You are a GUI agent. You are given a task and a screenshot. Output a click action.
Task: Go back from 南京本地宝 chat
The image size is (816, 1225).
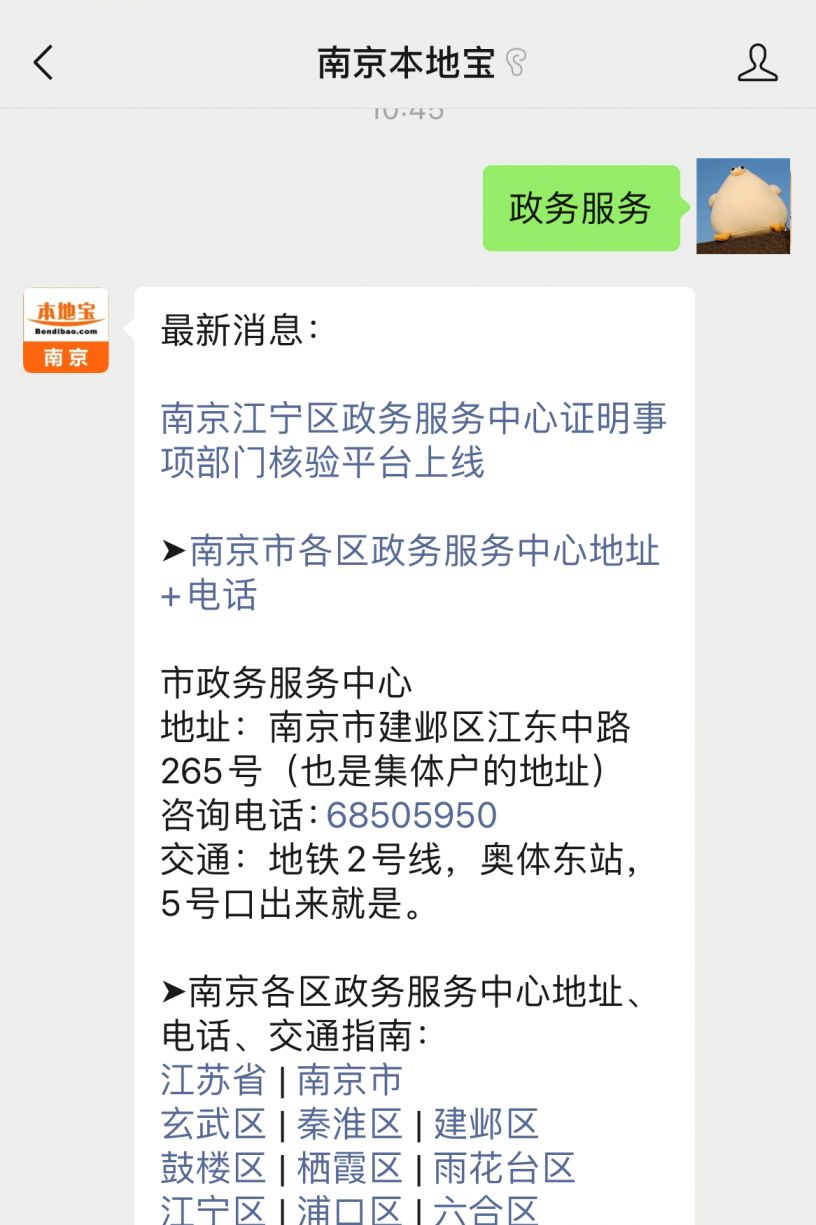click(43, 63)
